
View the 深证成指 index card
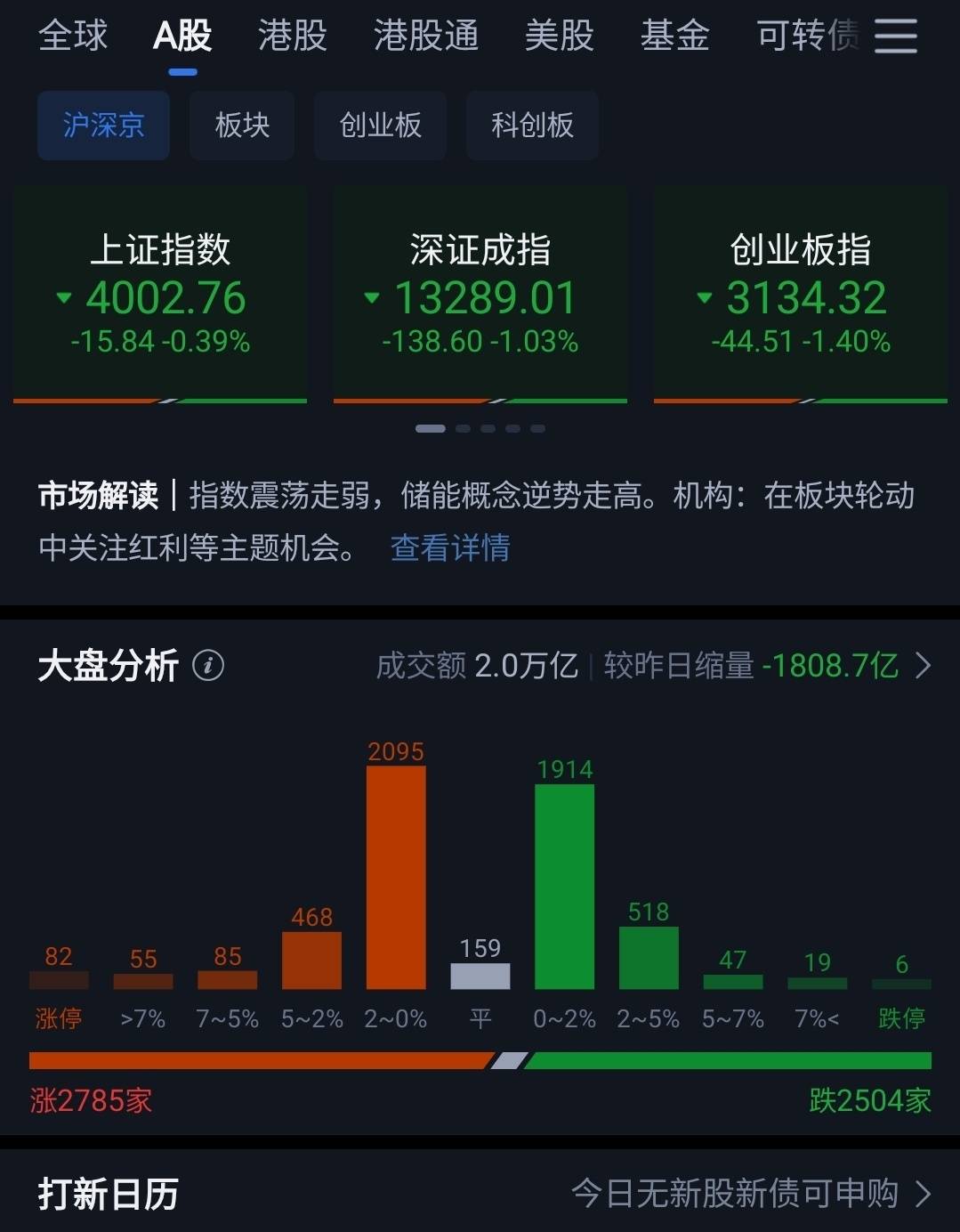480,294
